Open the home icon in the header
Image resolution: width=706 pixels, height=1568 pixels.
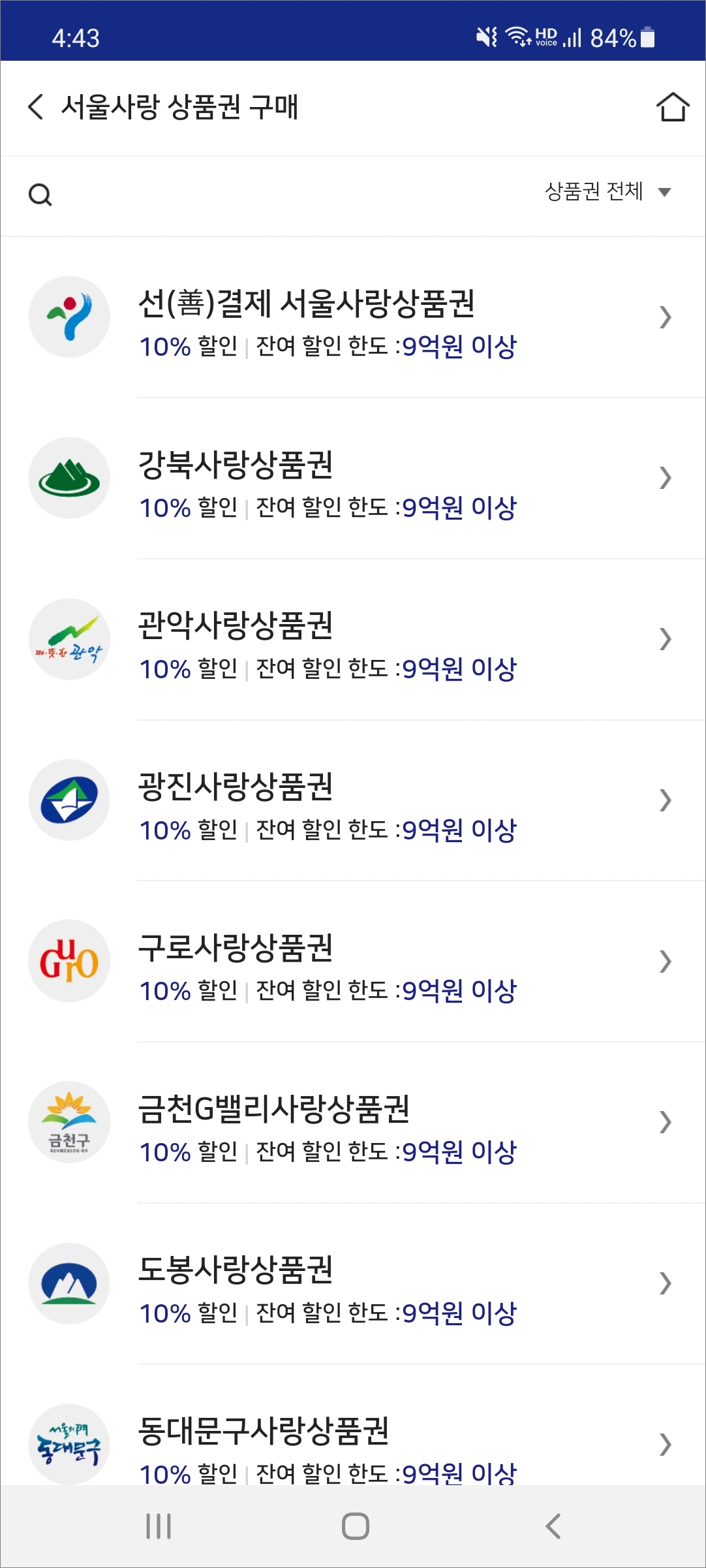click(x=672, y=107)
